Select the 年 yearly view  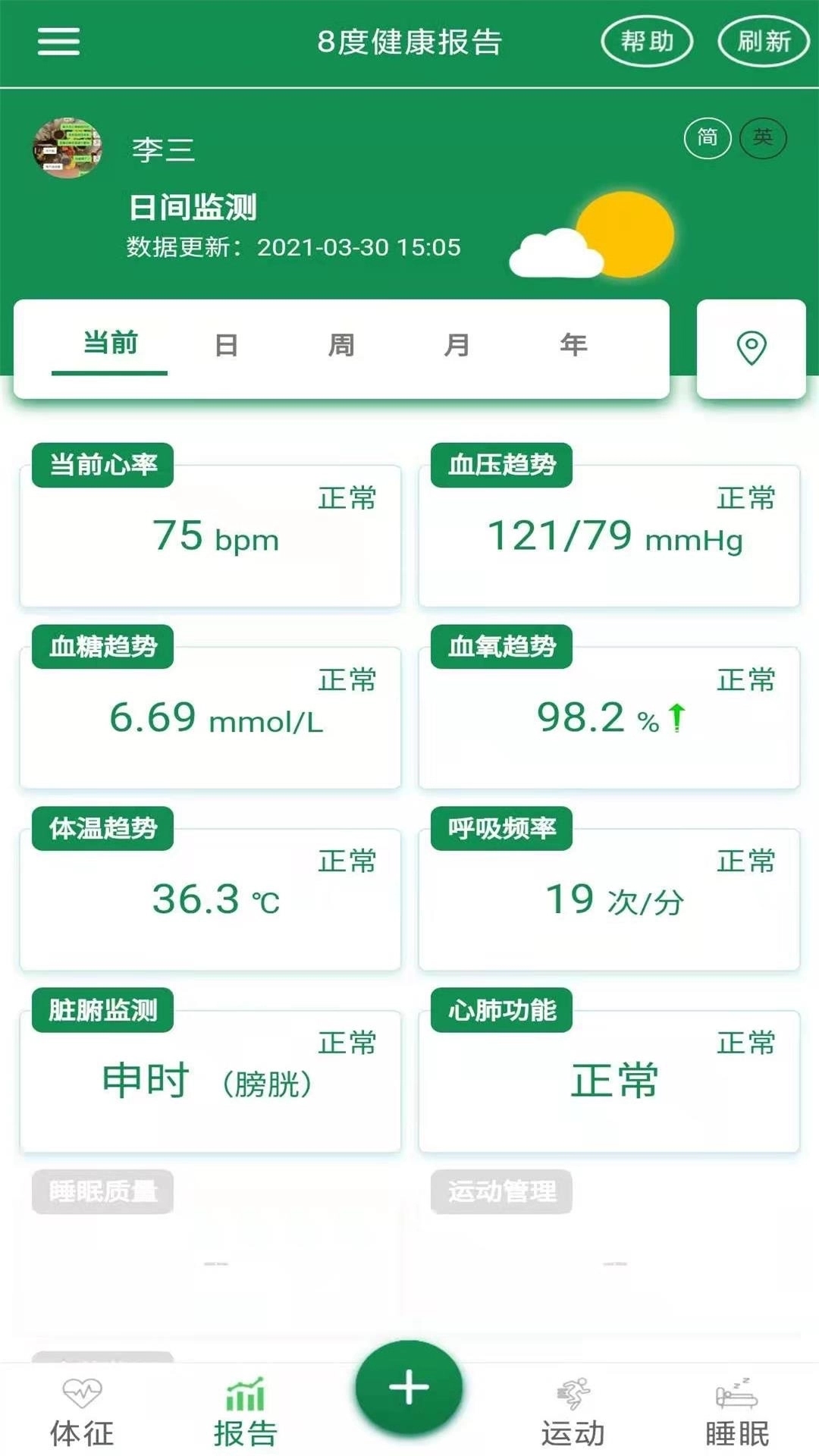click(x=574, y=345)
